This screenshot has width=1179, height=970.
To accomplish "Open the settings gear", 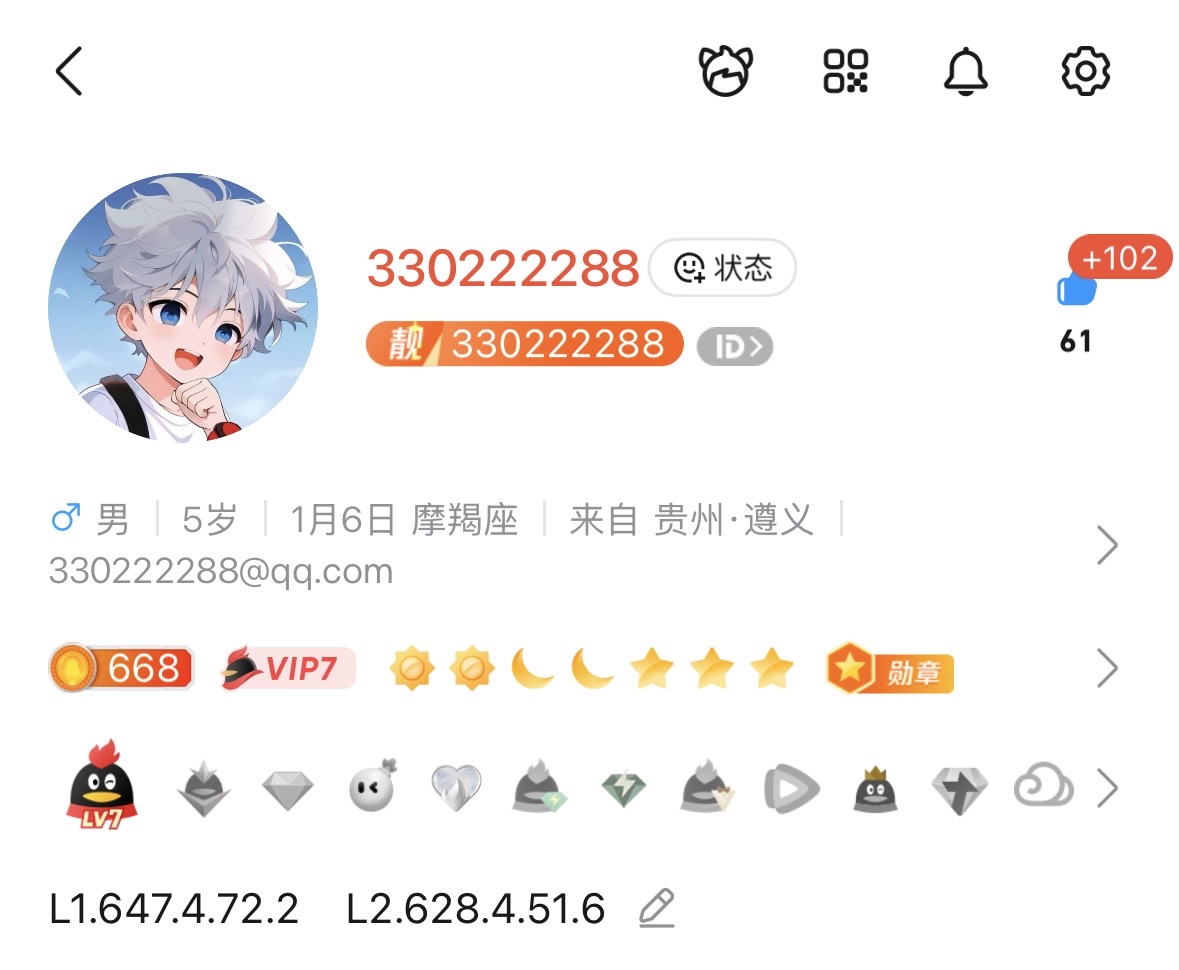I will (x=1085, y=72).
